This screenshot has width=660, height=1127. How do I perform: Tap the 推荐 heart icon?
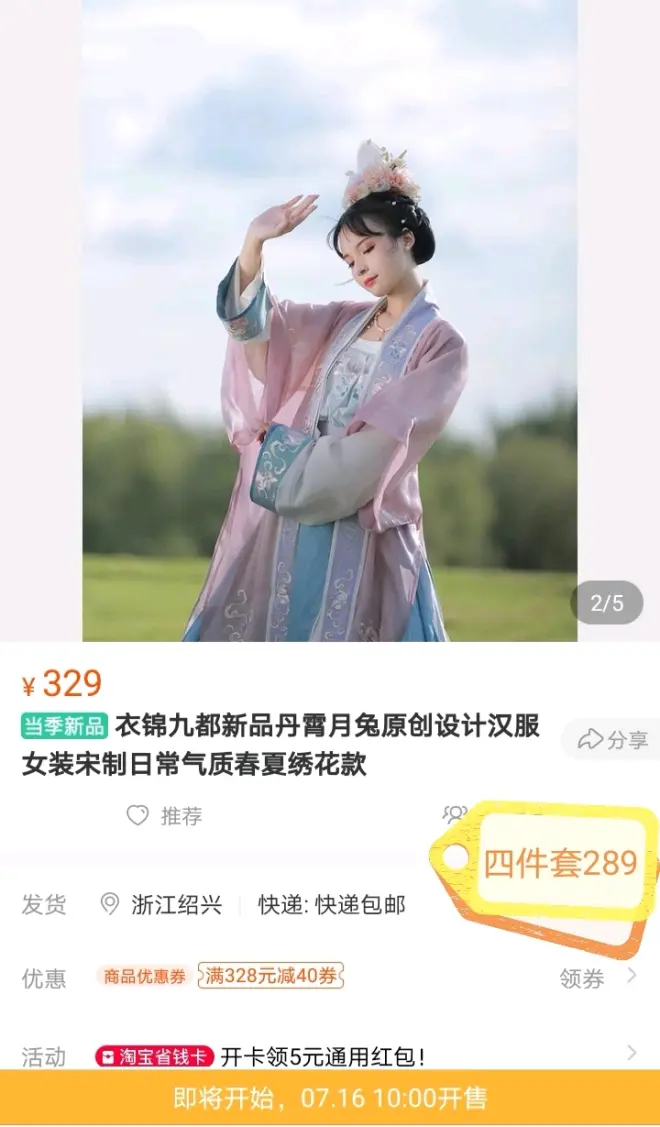click(138, 816)
